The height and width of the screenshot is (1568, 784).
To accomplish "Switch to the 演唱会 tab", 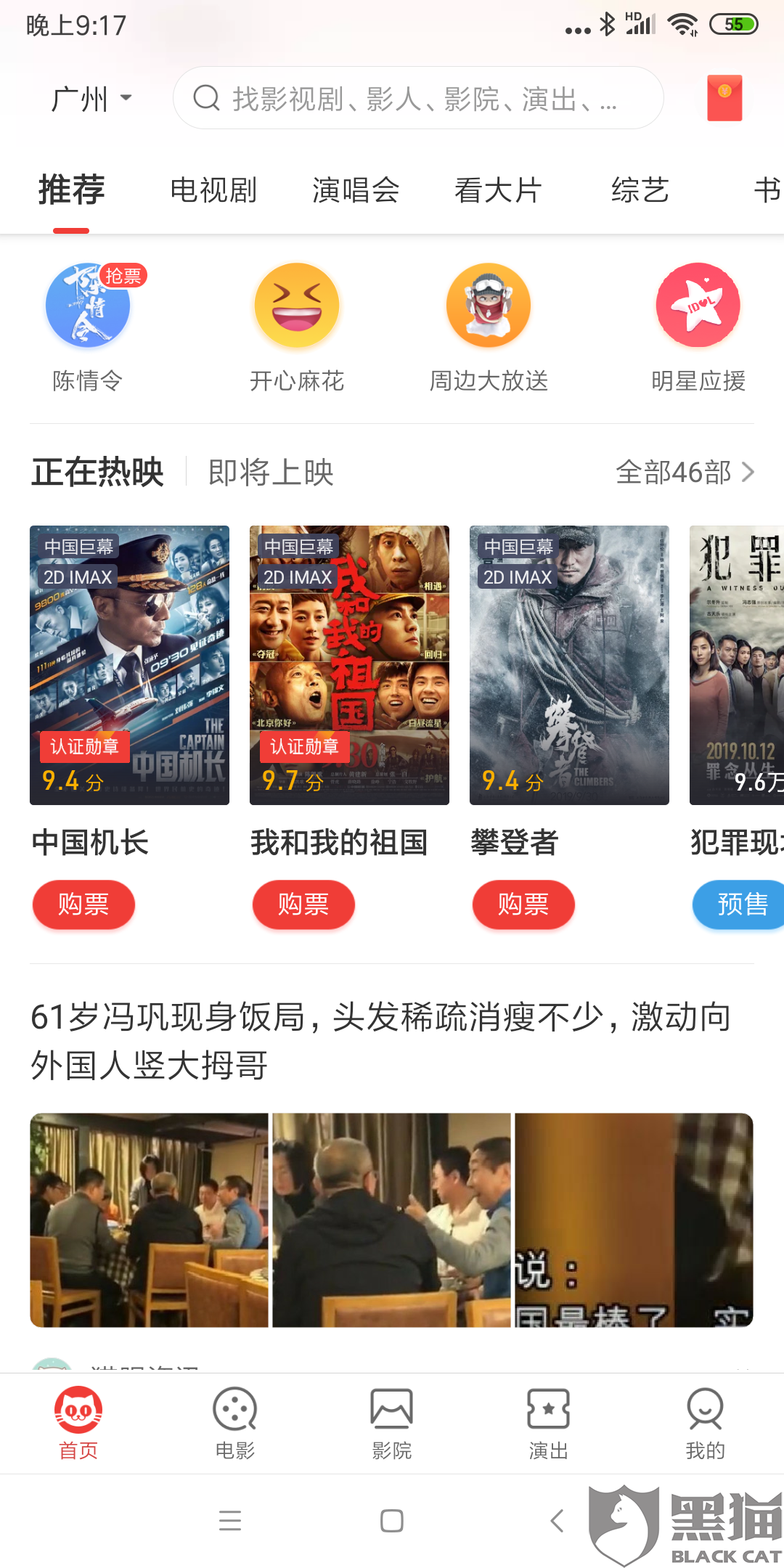I will pyautogui.click(x=356, y=190).
